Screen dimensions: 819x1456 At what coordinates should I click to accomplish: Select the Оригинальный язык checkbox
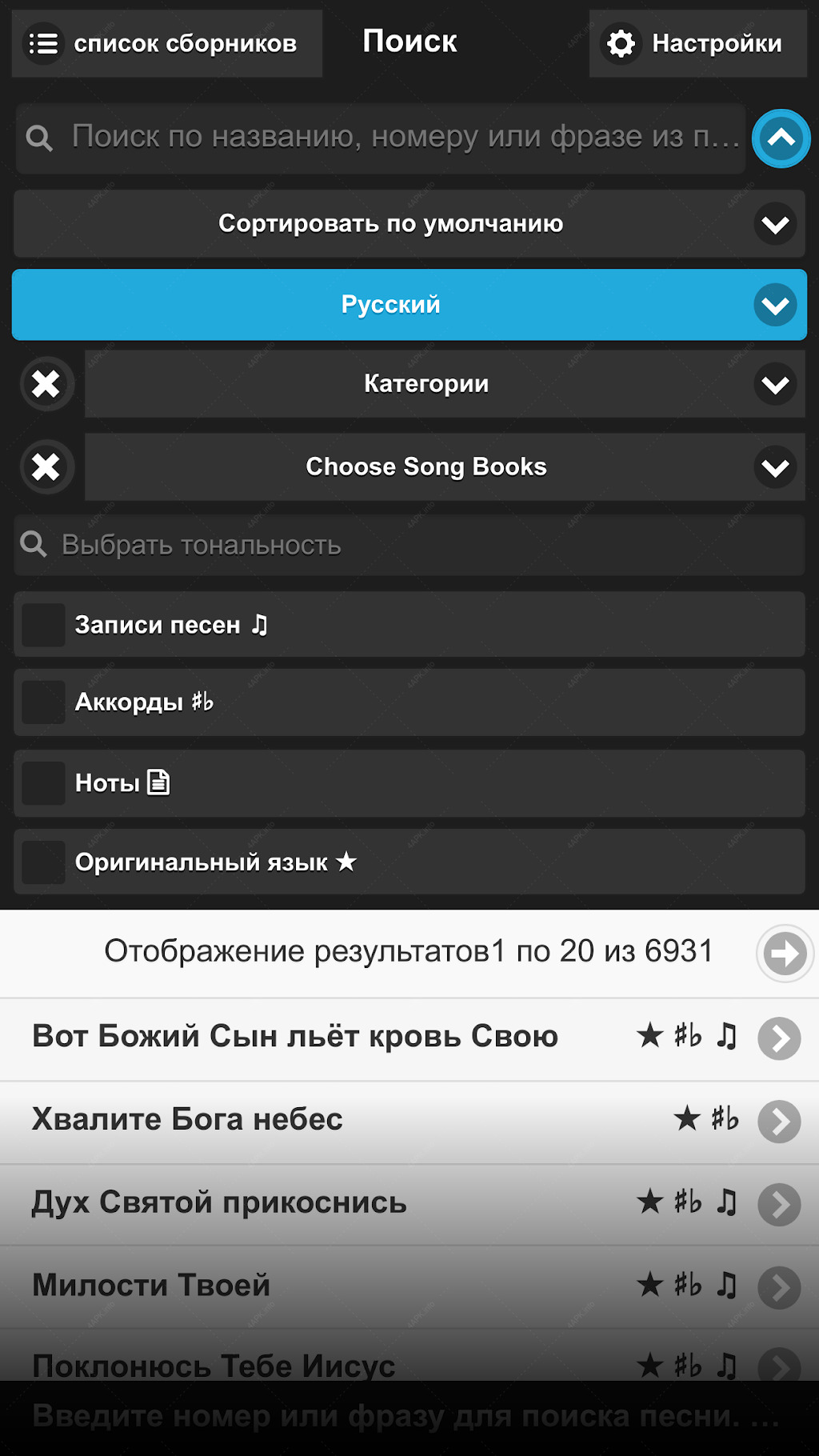(x=43, y=862)
